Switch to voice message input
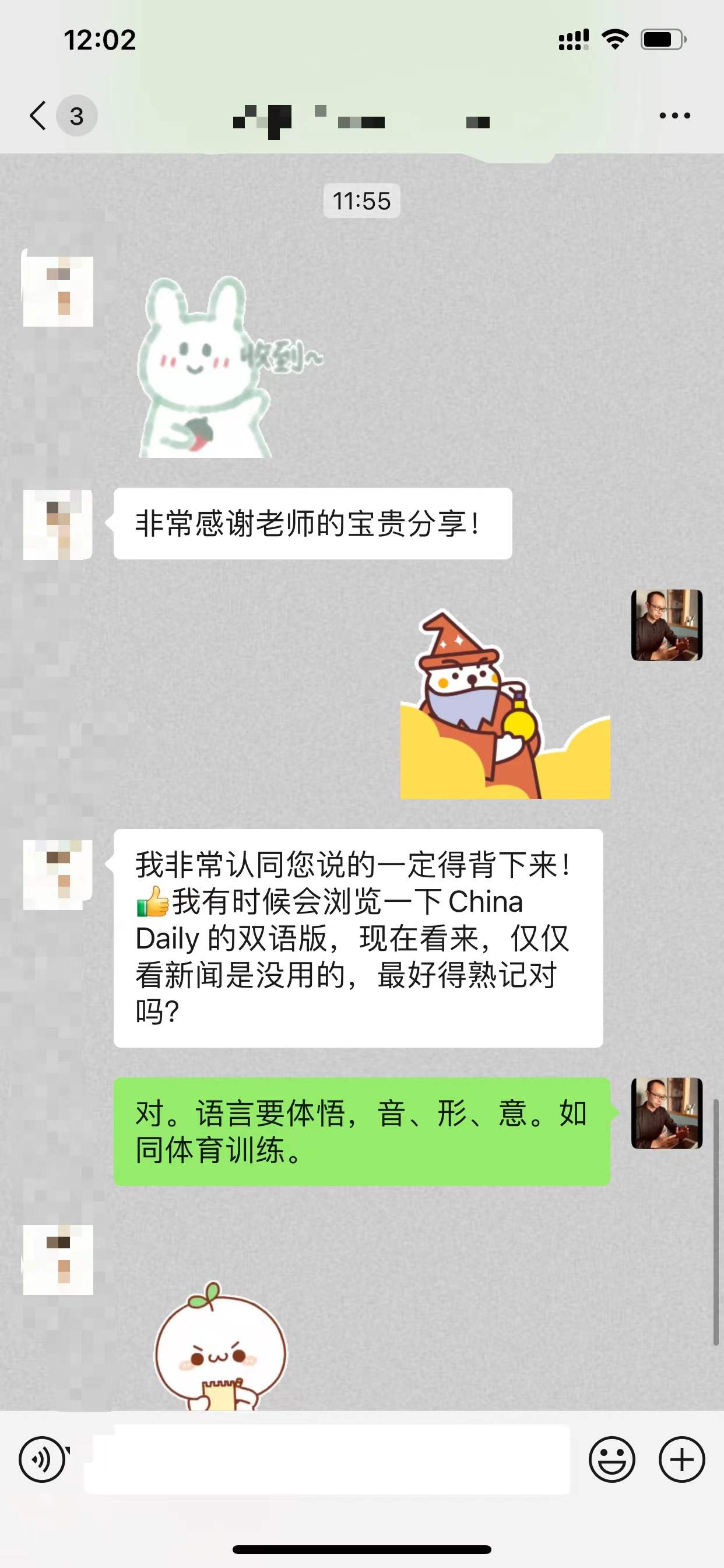Image resolution: width=724 pixels, height=1568 pixels. pyautogui.click(x=42, y=1459)
